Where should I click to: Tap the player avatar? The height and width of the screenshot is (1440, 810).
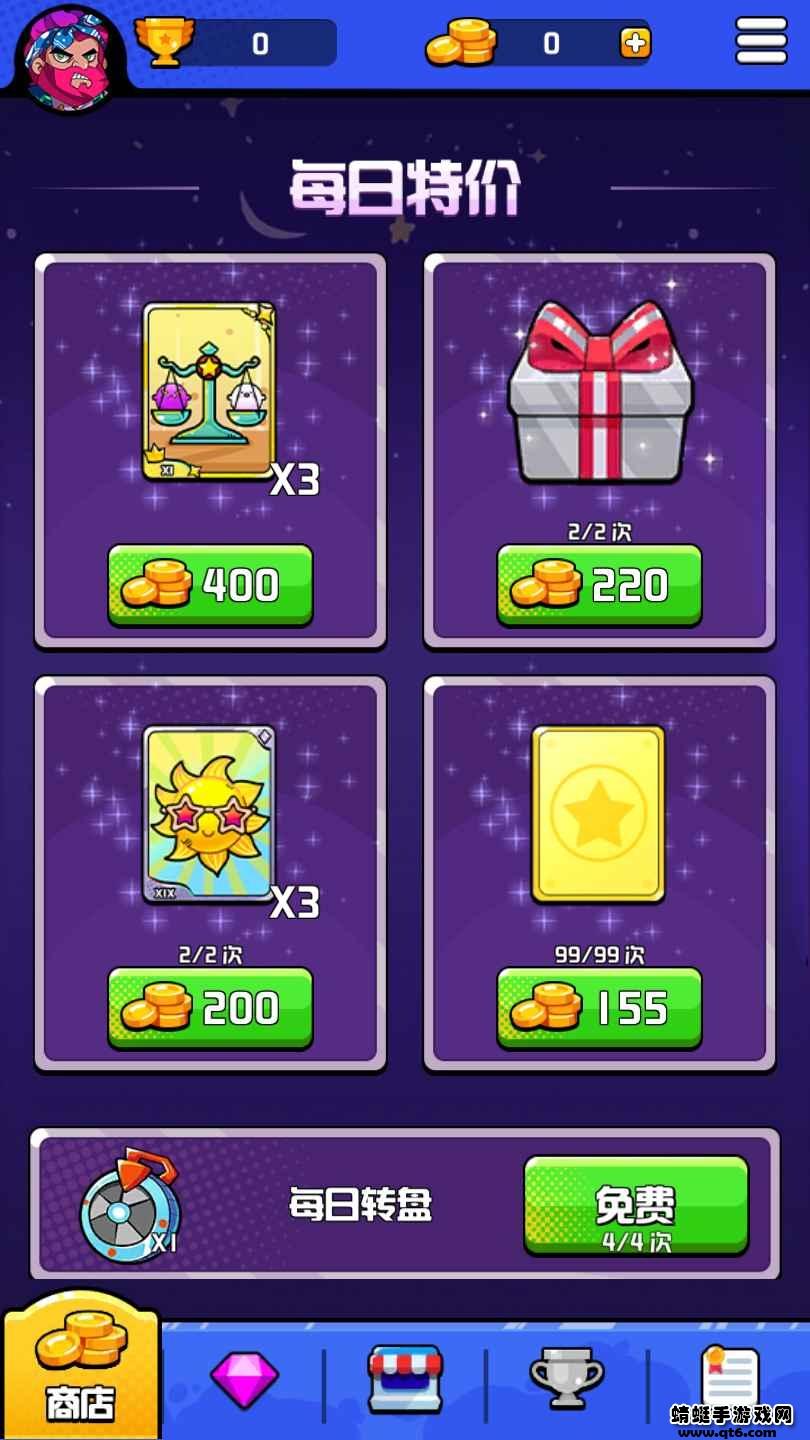68,58
